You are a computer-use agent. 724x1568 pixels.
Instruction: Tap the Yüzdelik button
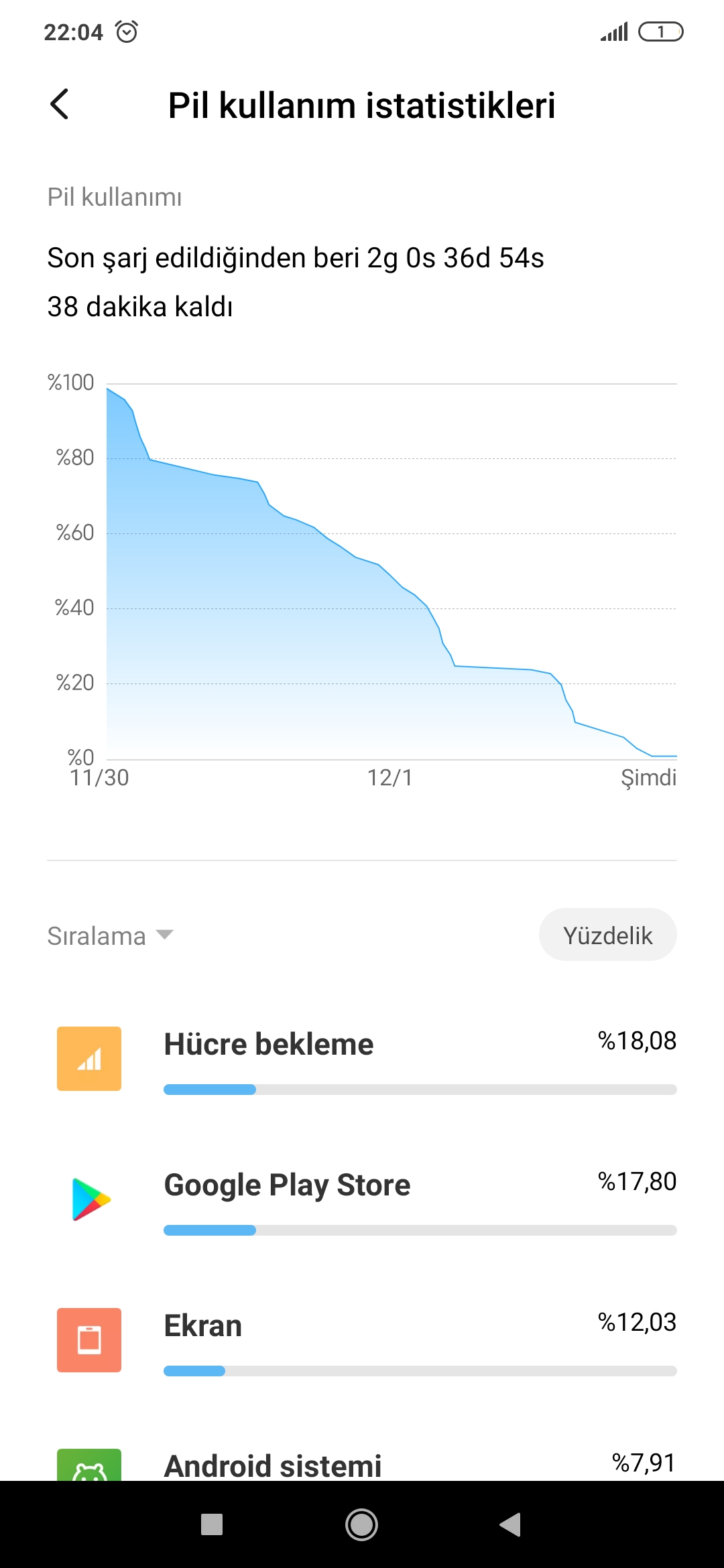pos(607,935)
